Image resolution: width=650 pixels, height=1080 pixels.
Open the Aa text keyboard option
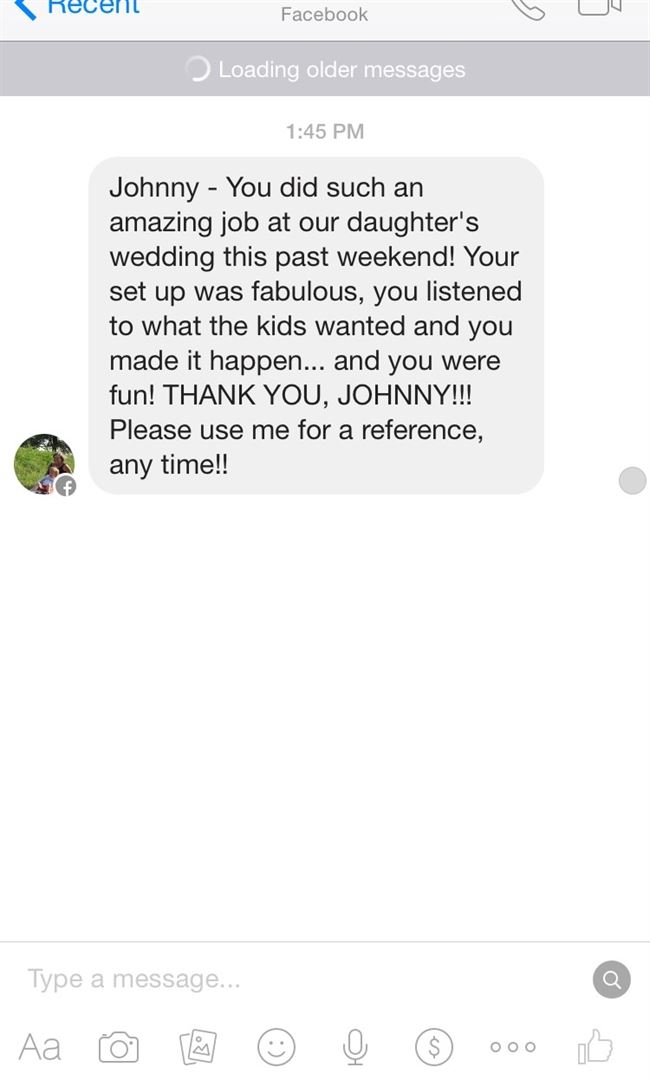(40, 1047)
